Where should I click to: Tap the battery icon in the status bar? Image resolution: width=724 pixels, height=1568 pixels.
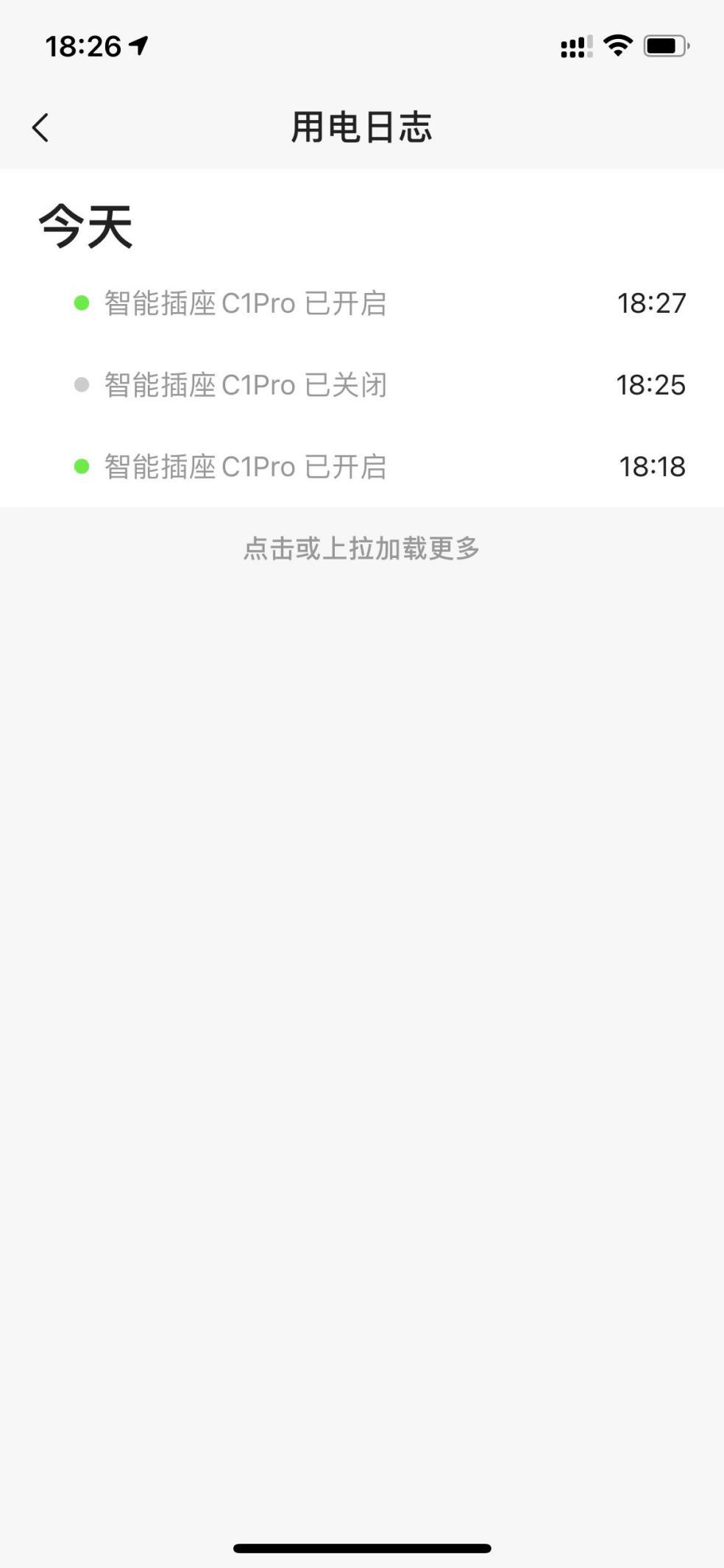click(661, 46)
